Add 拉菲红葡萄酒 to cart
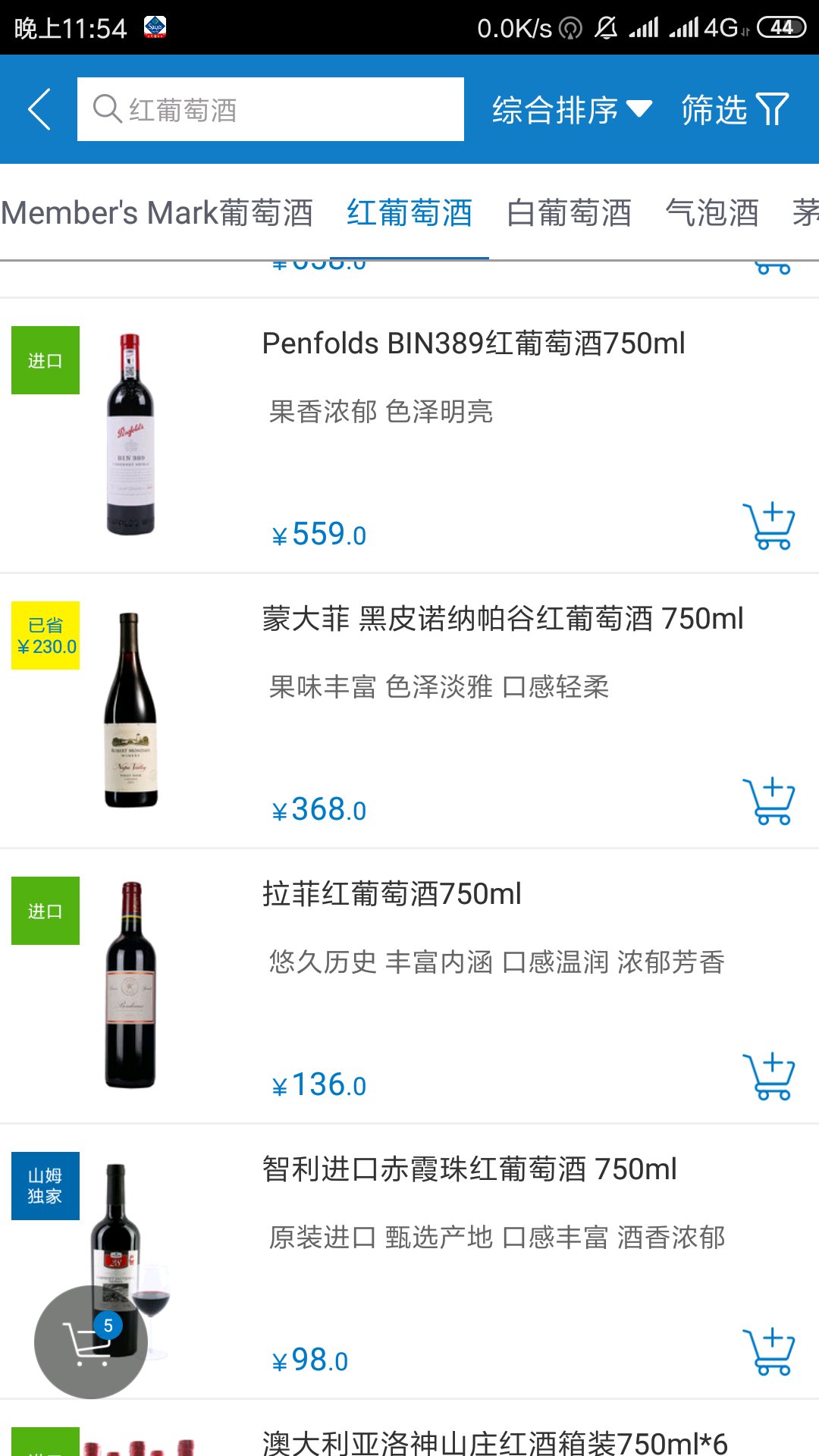 pyautogui.click(x=769, y=1076)
